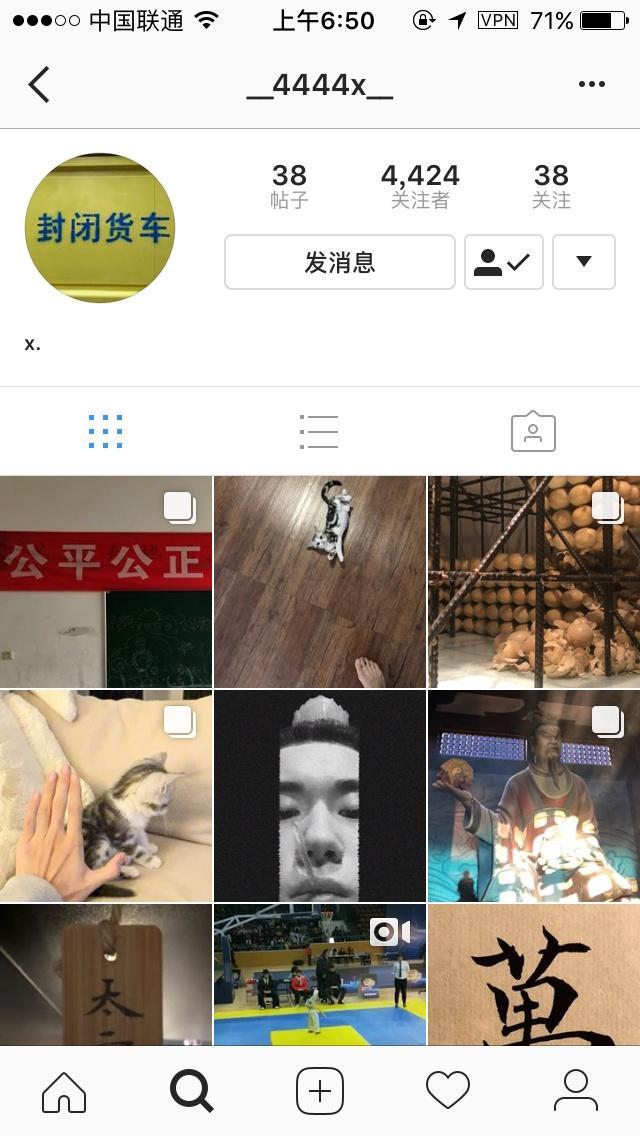Go to the home feed tab
Image resolution: width=640 pixels, height=1136 pixels.
coord(64,1090)
